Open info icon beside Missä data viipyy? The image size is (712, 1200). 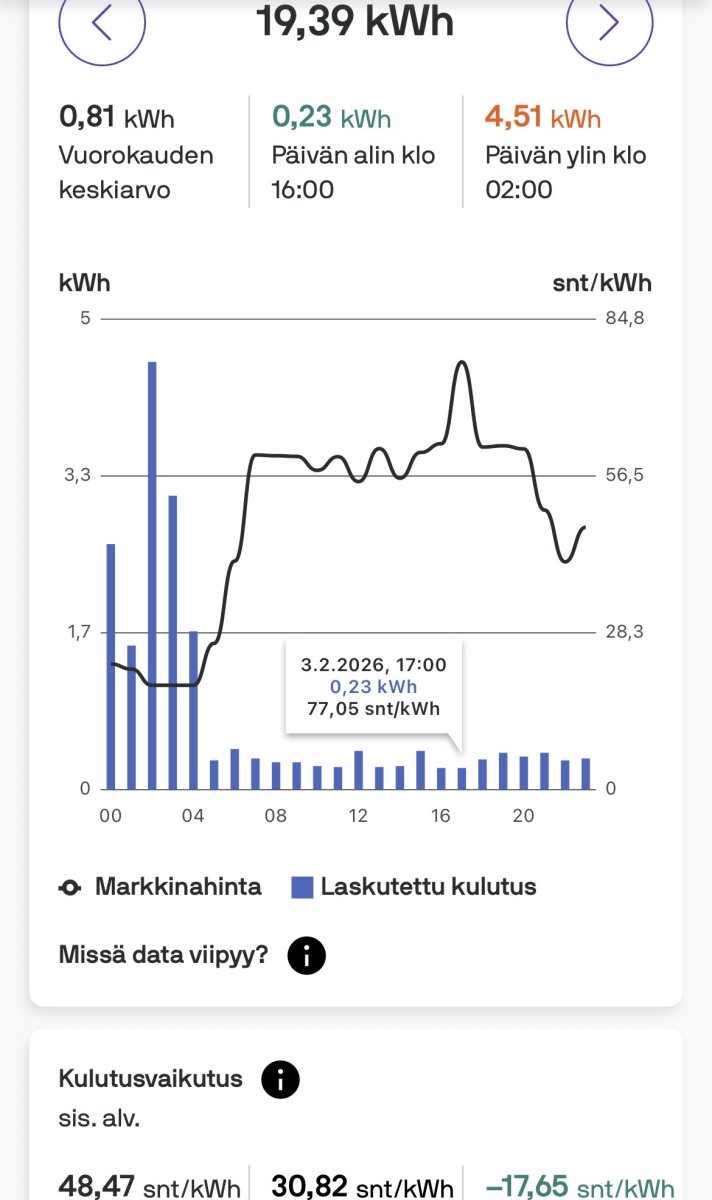pyautogui.click(x=306, y=956)
